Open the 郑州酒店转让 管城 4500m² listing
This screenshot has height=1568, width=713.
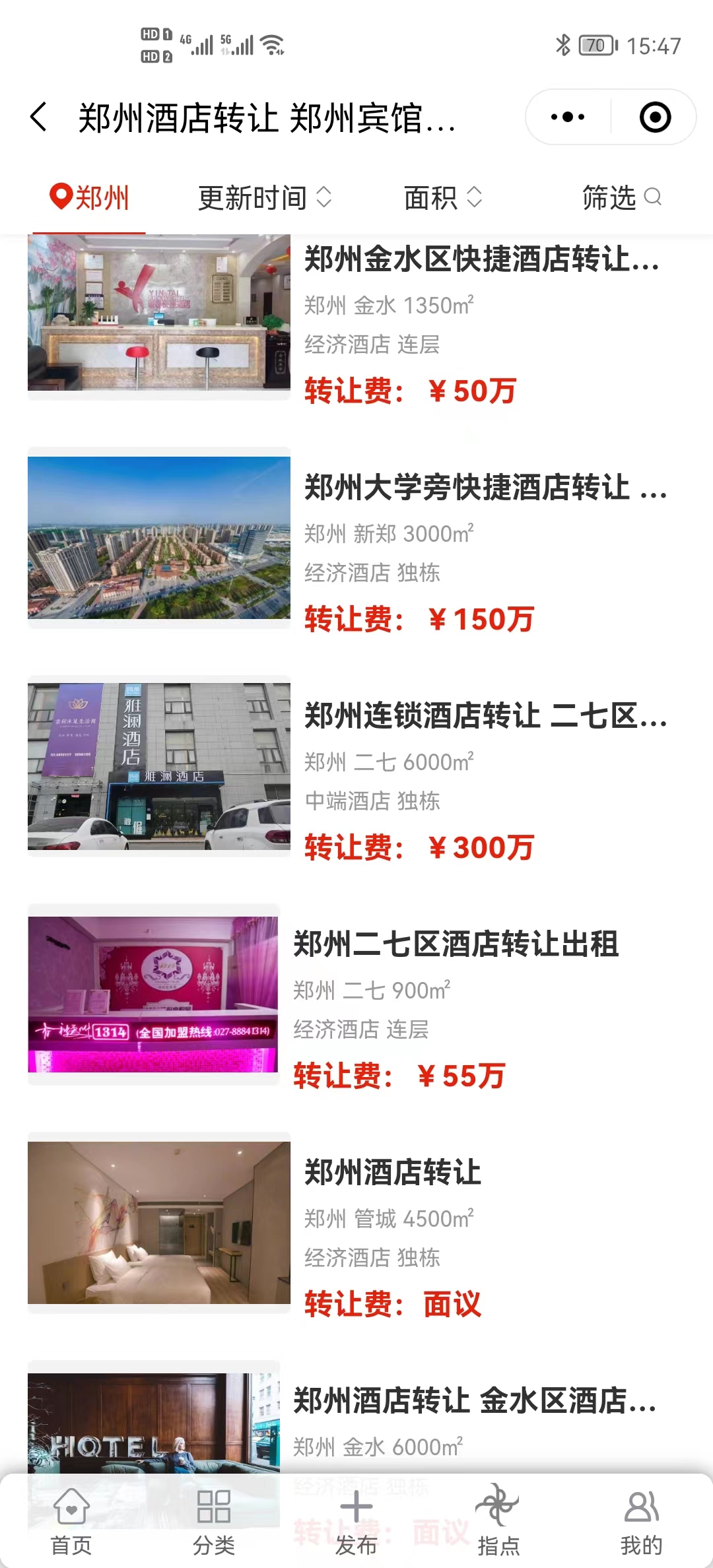[393, 1173]
